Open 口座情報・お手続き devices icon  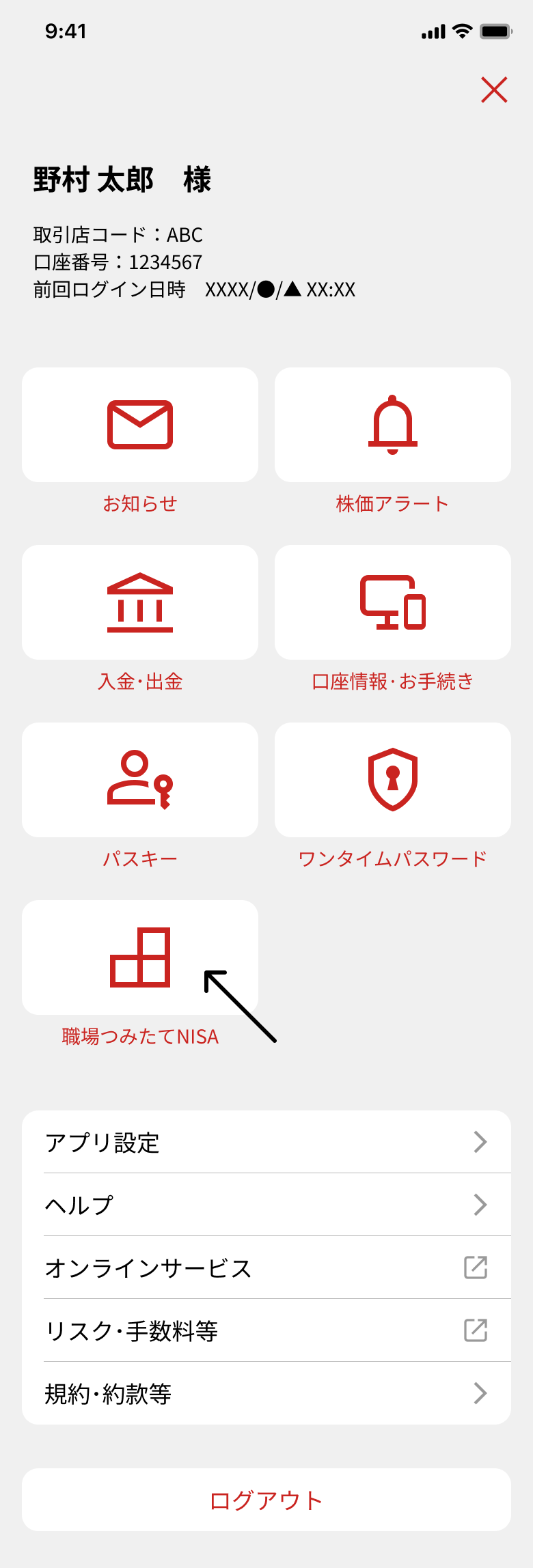[x=392, y=601]
